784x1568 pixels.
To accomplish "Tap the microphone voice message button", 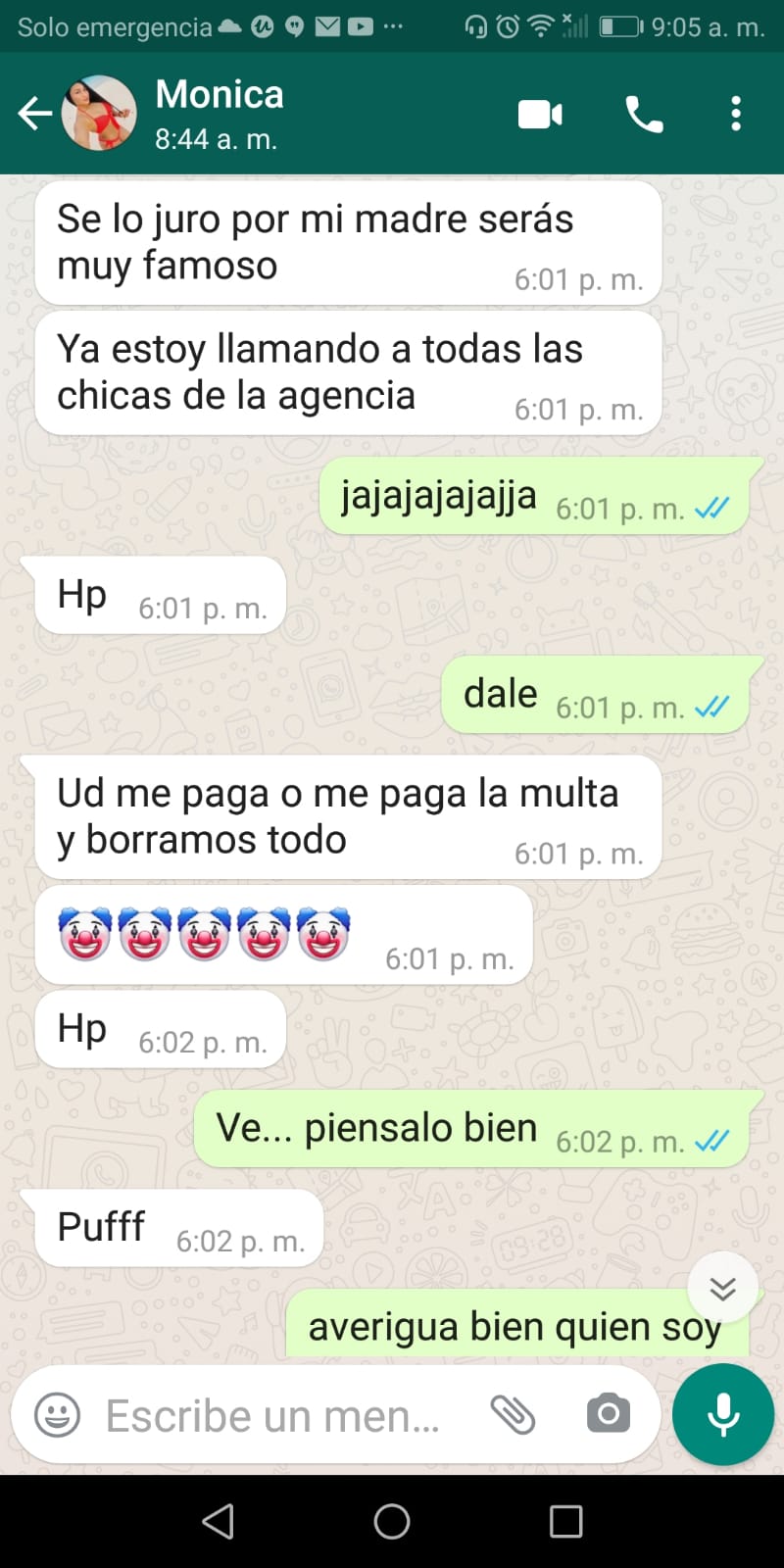I will tap(723, 1414).
